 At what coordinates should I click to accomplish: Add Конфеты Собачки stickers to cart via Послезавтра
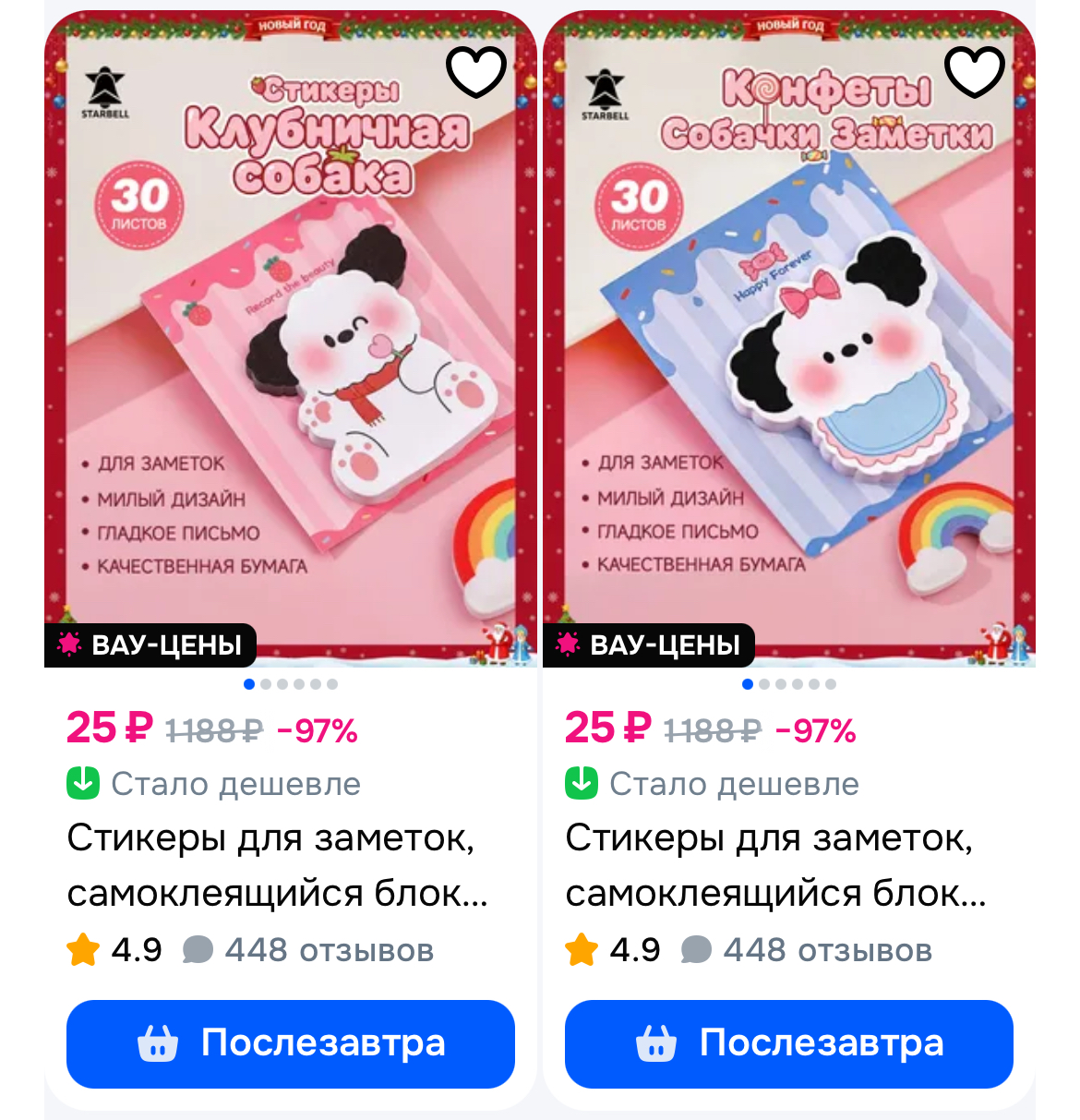(x=788, y=1043)
